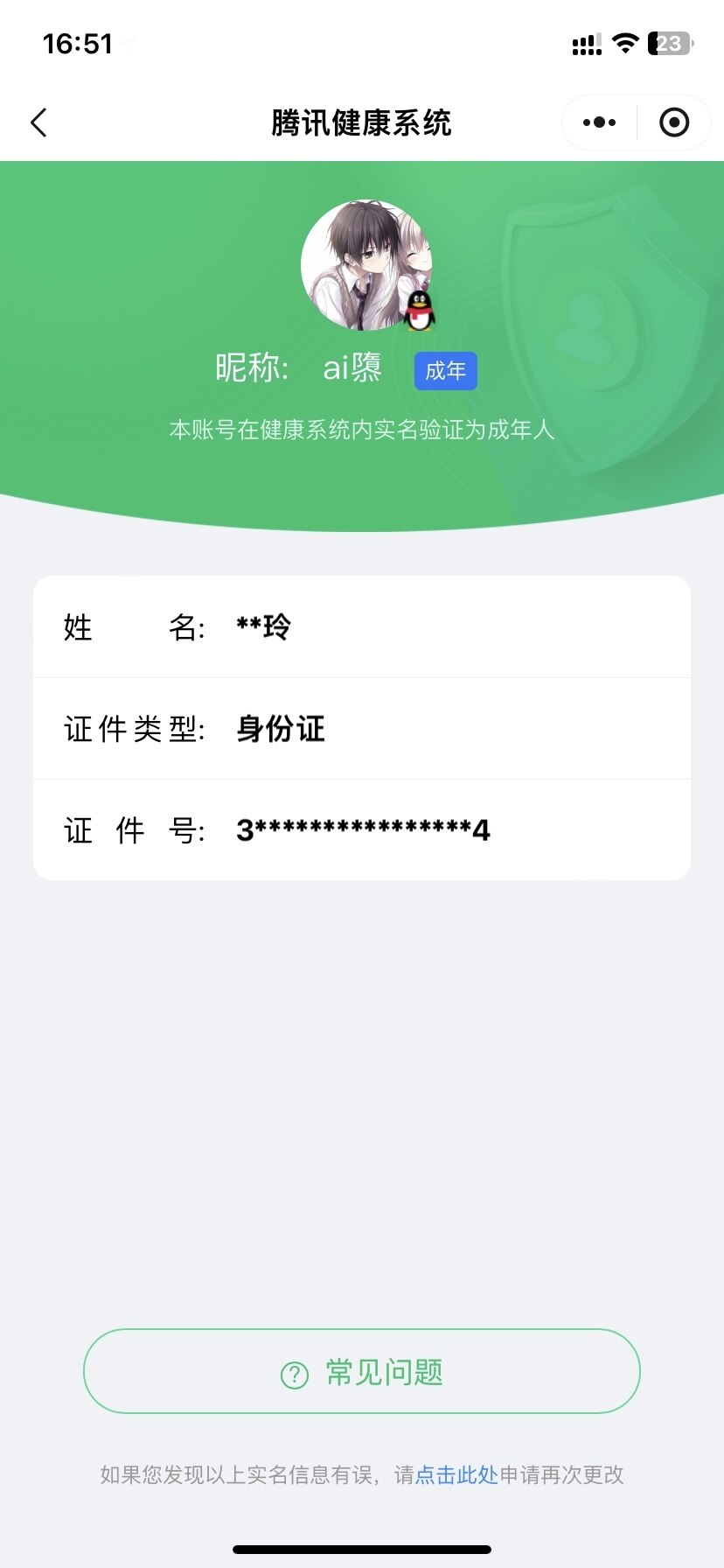Tap the 16:51 clock in status bar
The image size is (724, 1568).
[77, 42]
